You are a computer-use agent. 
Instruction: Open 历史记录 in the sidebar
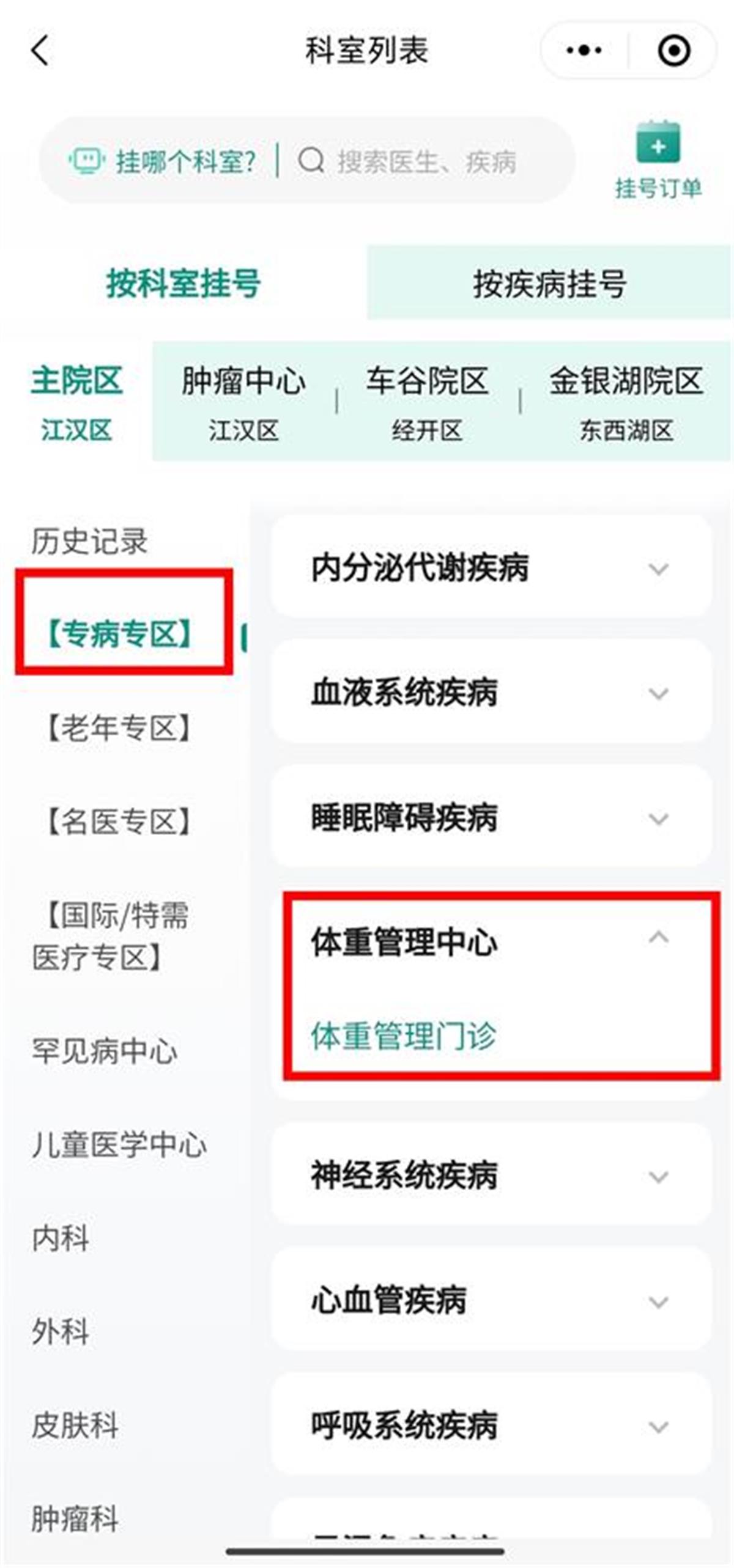(x=89, y=541)
